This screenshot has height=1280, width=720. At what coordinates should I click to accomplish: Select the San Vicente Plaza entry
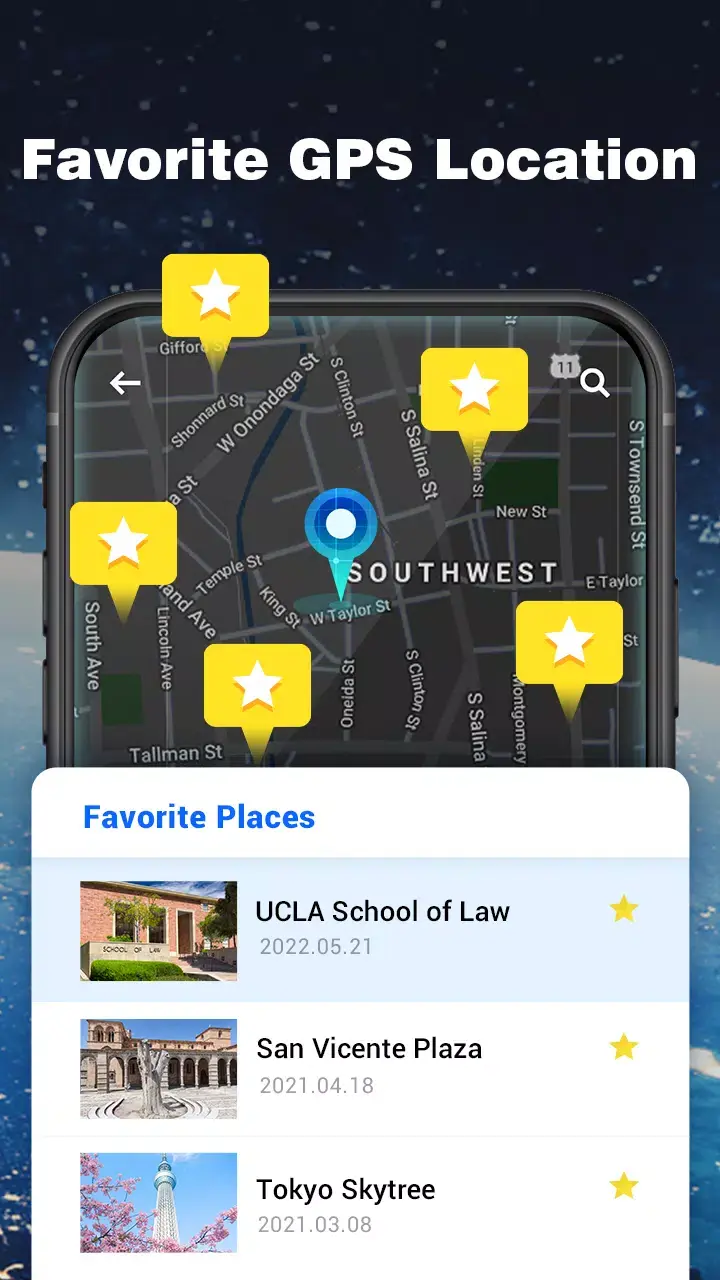(370, 1049)
